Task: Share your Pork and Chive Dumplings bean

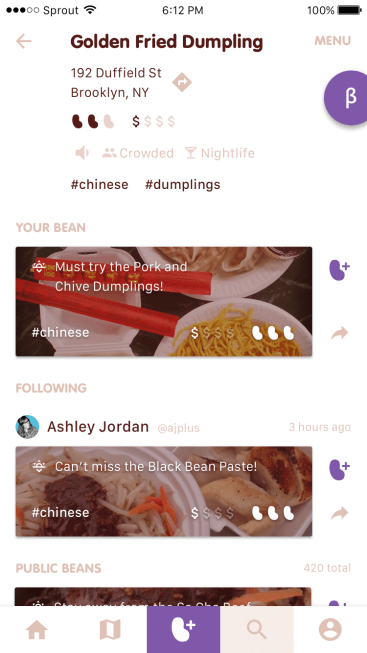Action: coord(340,333)
